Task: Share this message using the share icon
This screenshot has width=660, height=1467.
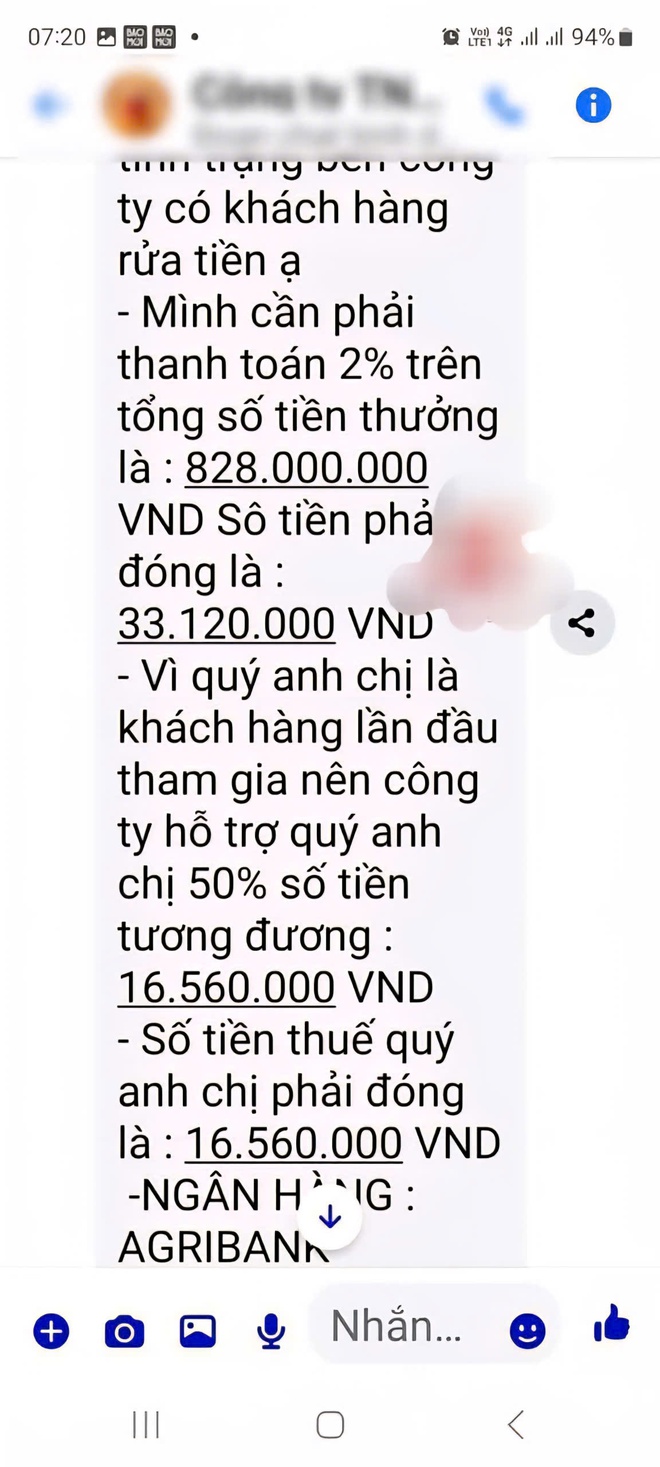Action: pyautogui.click(x=581, y=623)
